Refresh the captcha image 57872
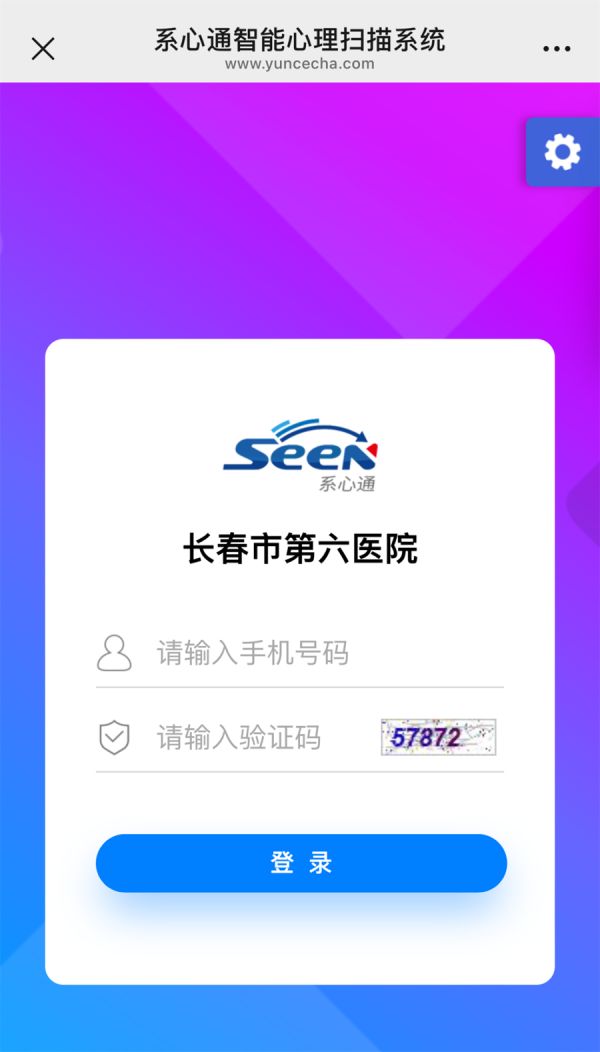The width and height of the screenshot is (600, 1052). pos(438,738)
